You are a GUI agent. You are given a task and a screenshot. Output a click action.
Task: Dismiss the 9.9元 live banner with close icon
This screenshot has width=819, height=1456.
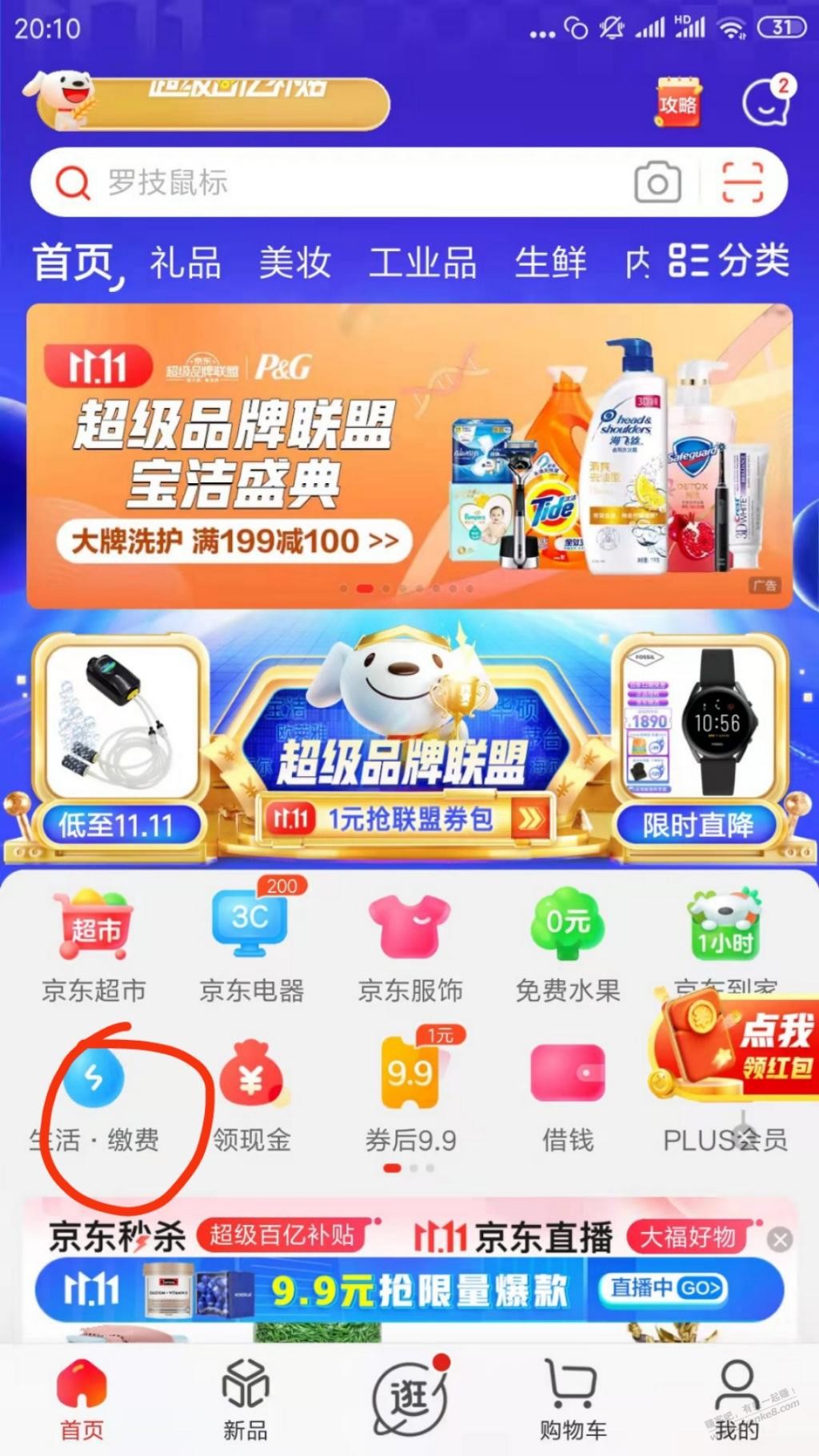[x=780, y=1240]
